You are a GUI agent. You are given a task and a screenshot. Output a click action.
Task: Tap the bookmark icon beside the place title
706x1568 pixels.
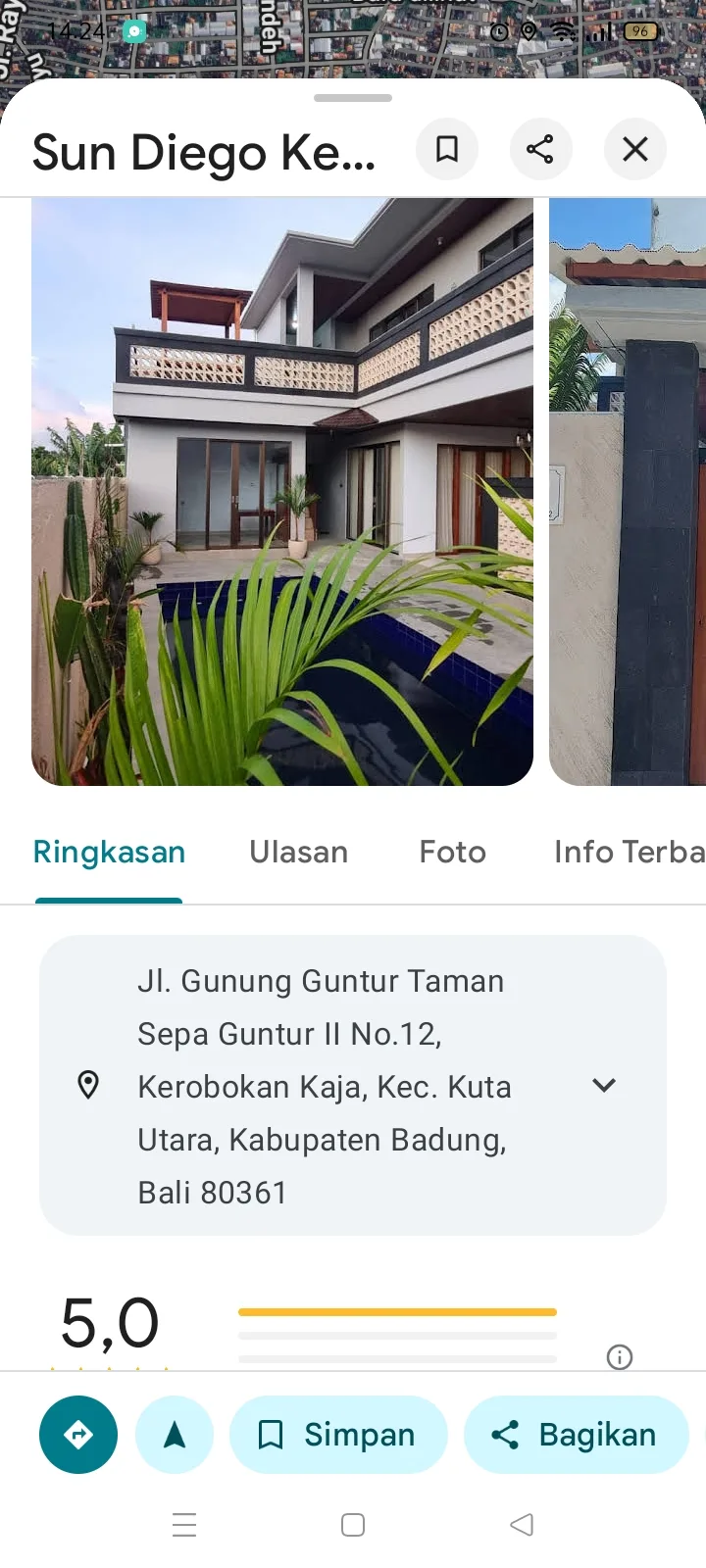pyautogui.click(x=447, y=149)
